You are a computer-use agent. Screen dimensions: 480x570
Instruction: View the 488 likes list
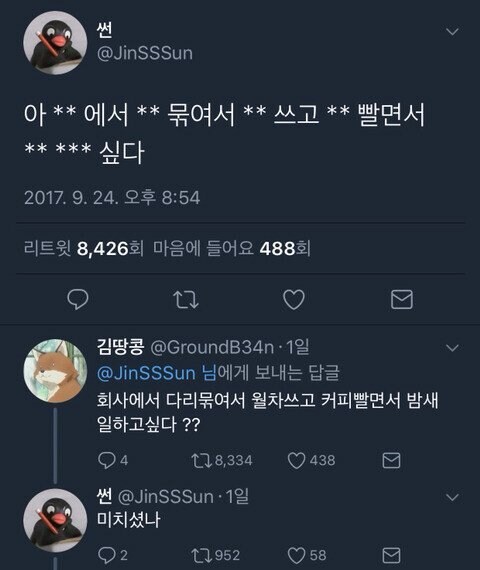pyautogui.click(x=232, y=249)
